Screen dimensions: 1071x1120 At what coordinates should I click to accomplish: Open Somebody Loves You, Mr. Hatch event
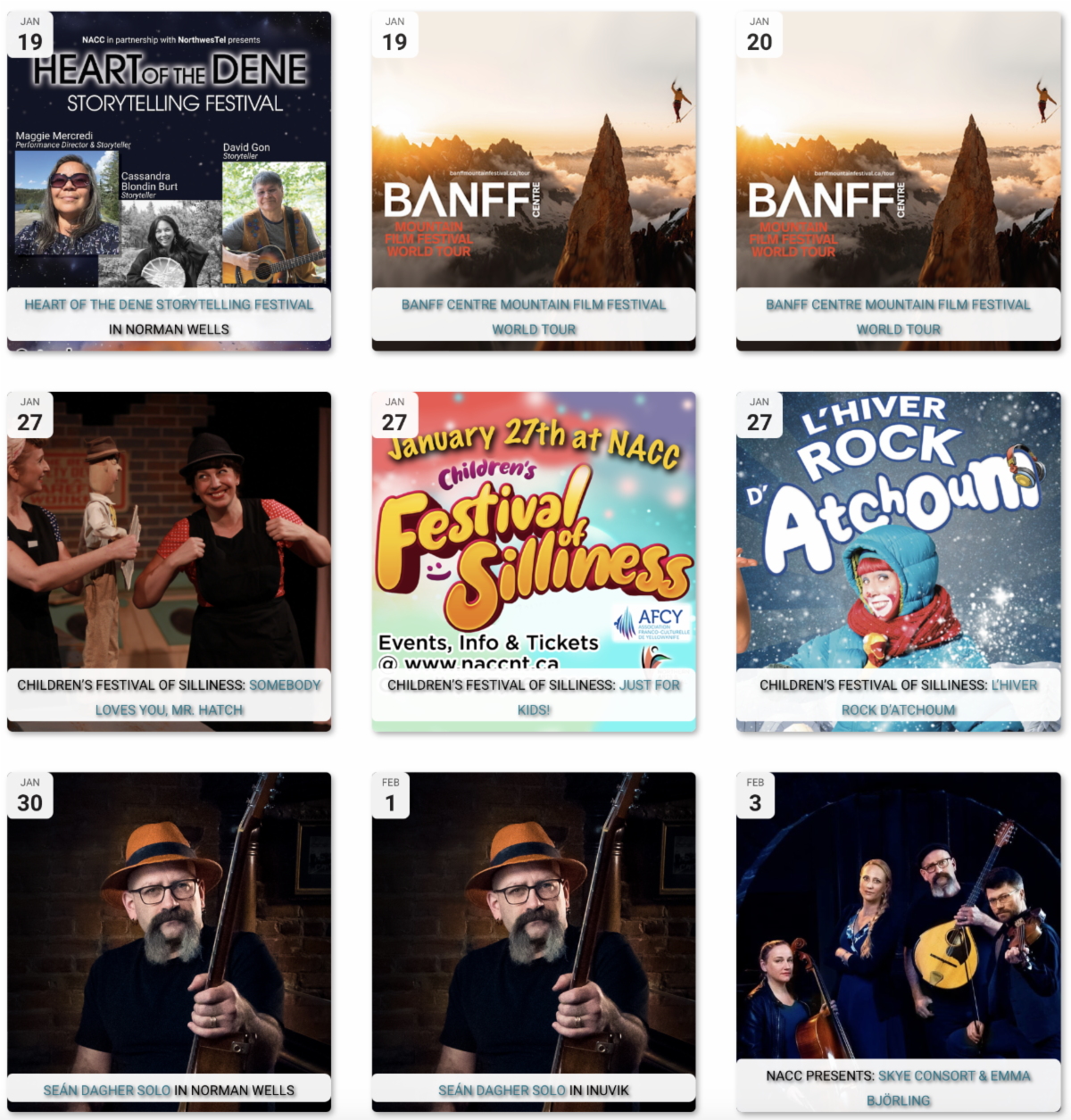click(x=284, y=685)
